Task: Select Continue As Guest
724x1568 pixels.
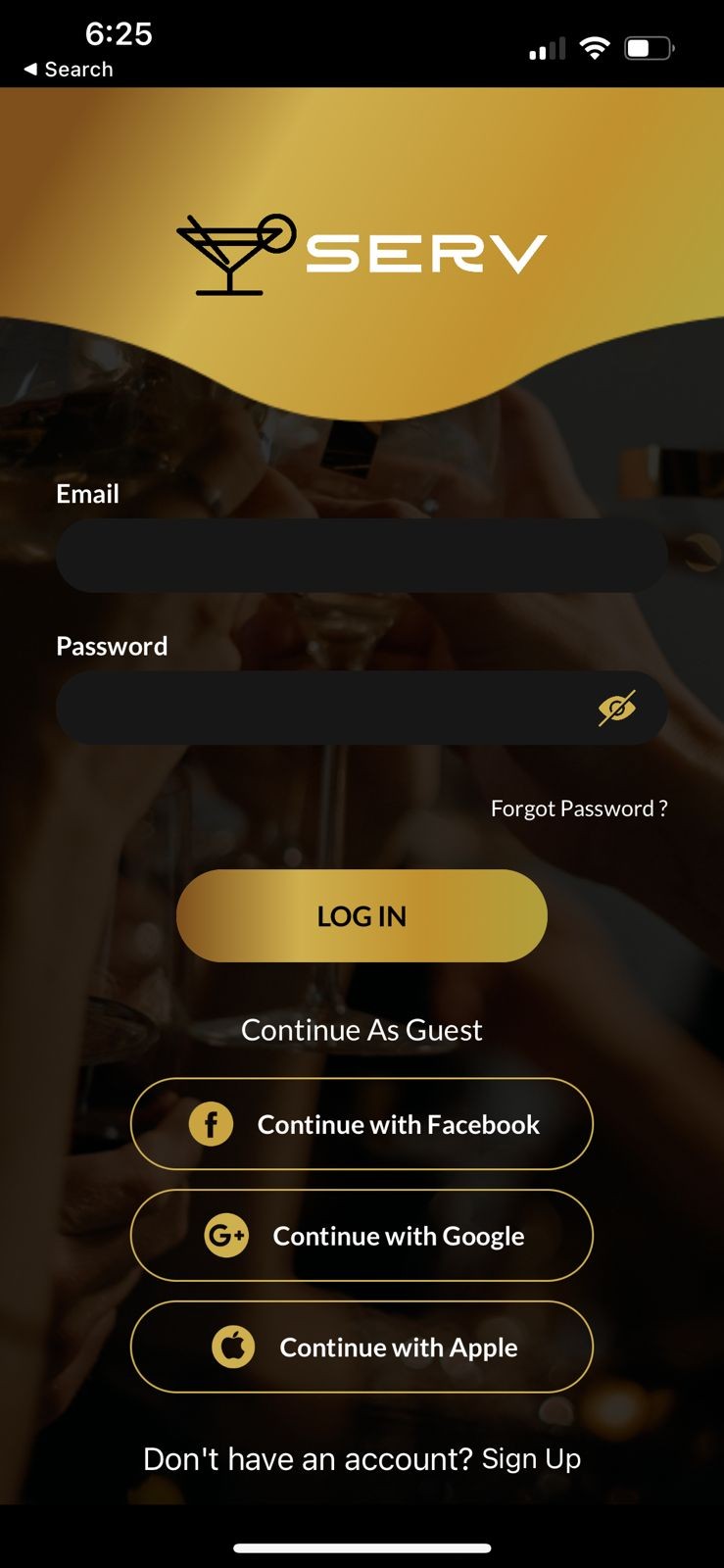Action: pyautogui.click(x=362, y=1030)
